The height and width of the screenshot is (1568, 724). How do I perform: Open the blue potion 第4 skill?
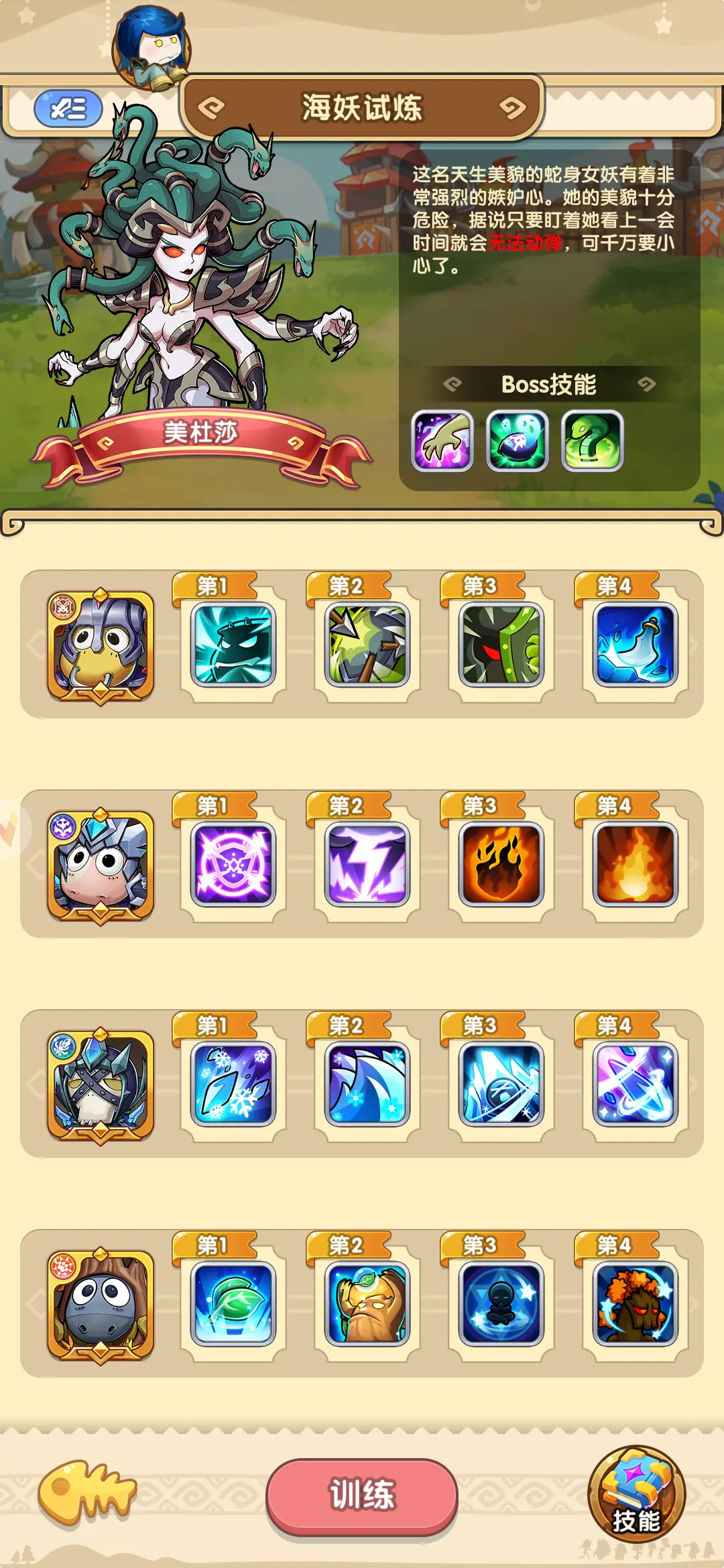point(636,645)
